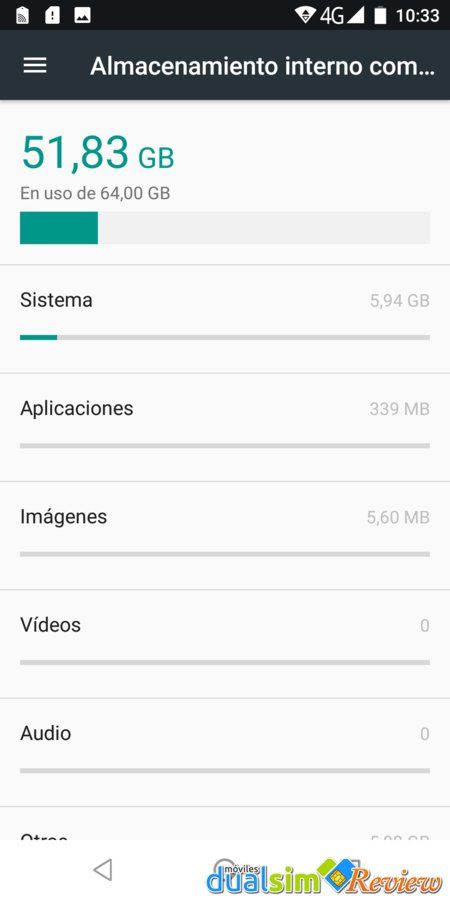The height and width of the screenshot is (900, 450).
Task: Tap the system back navigation button
Action: click(x=103, y=870)
